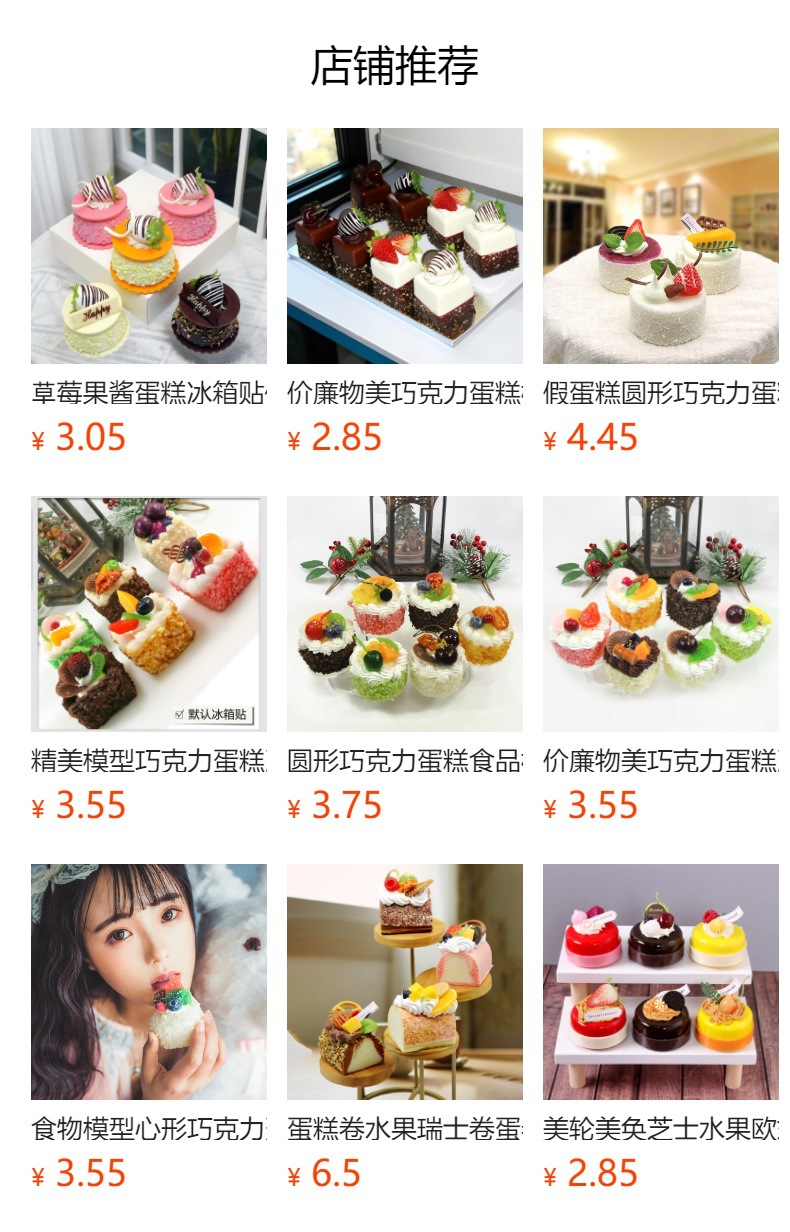Image resolution: width=790 pixels, height=1232 pixels.
Task: Tap the 蛋糕卷水果瑞士卷 product card
Action: (x=405, y=1028)
